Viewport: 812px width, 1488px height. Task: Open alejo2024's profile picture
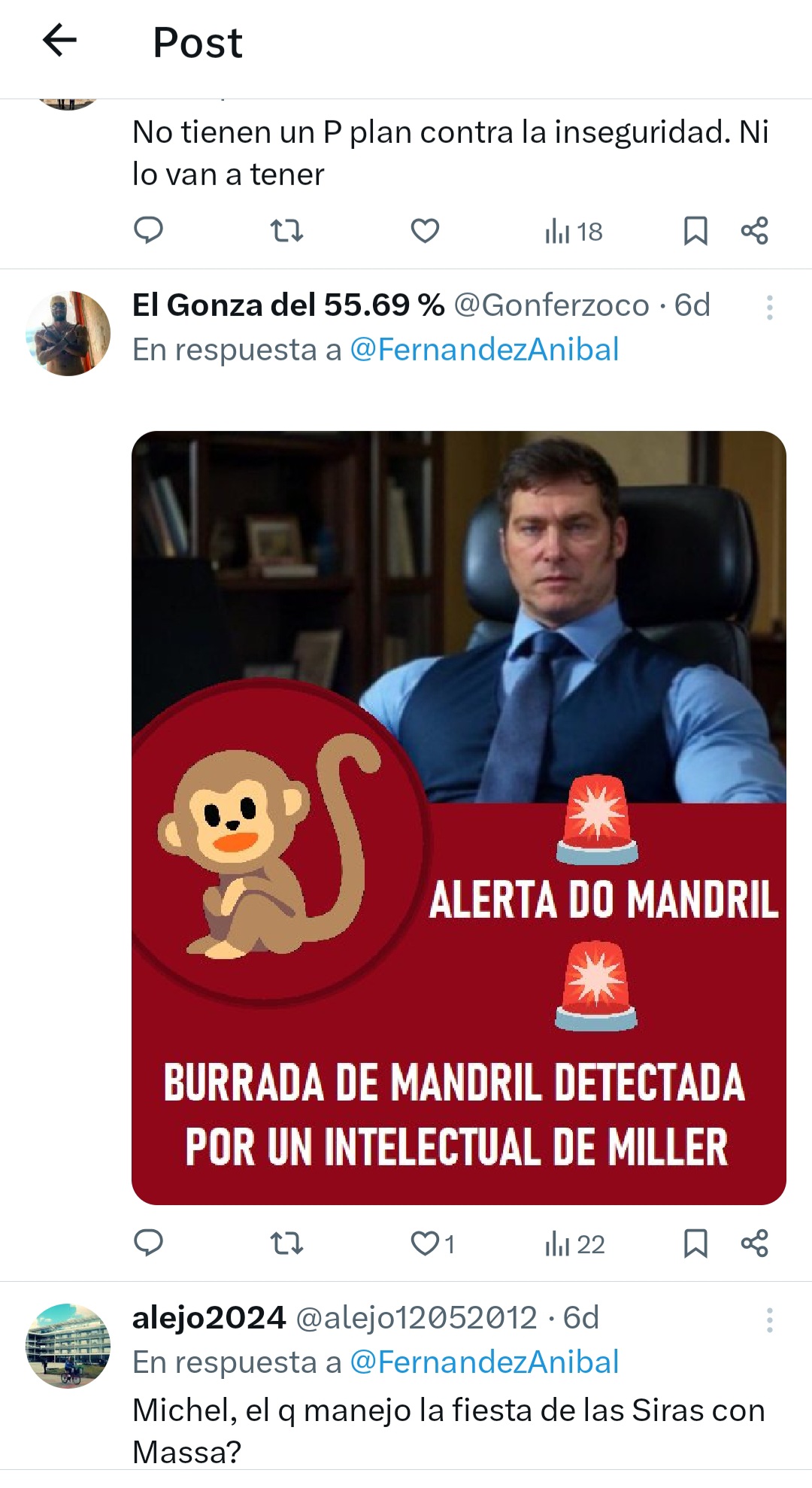pyautogui.click(x=68, y=1346)
